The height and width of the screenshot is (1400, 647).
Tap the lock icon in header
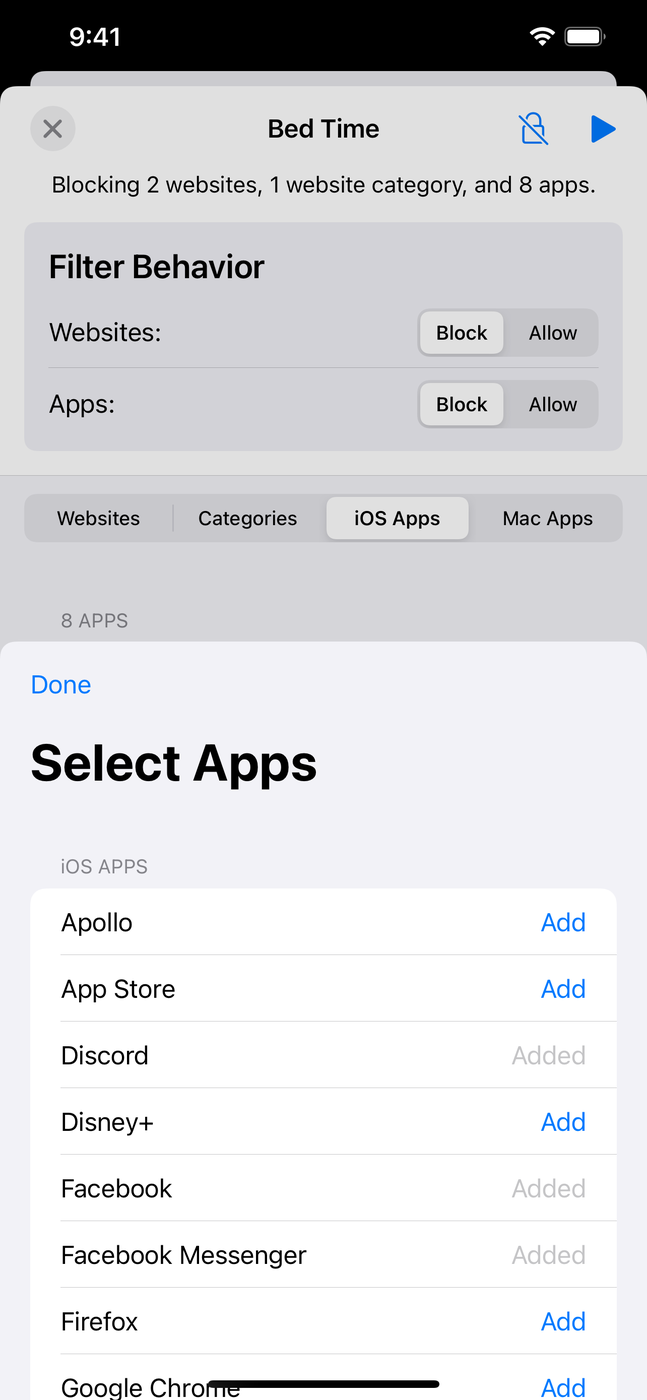[x=534, y=129]
